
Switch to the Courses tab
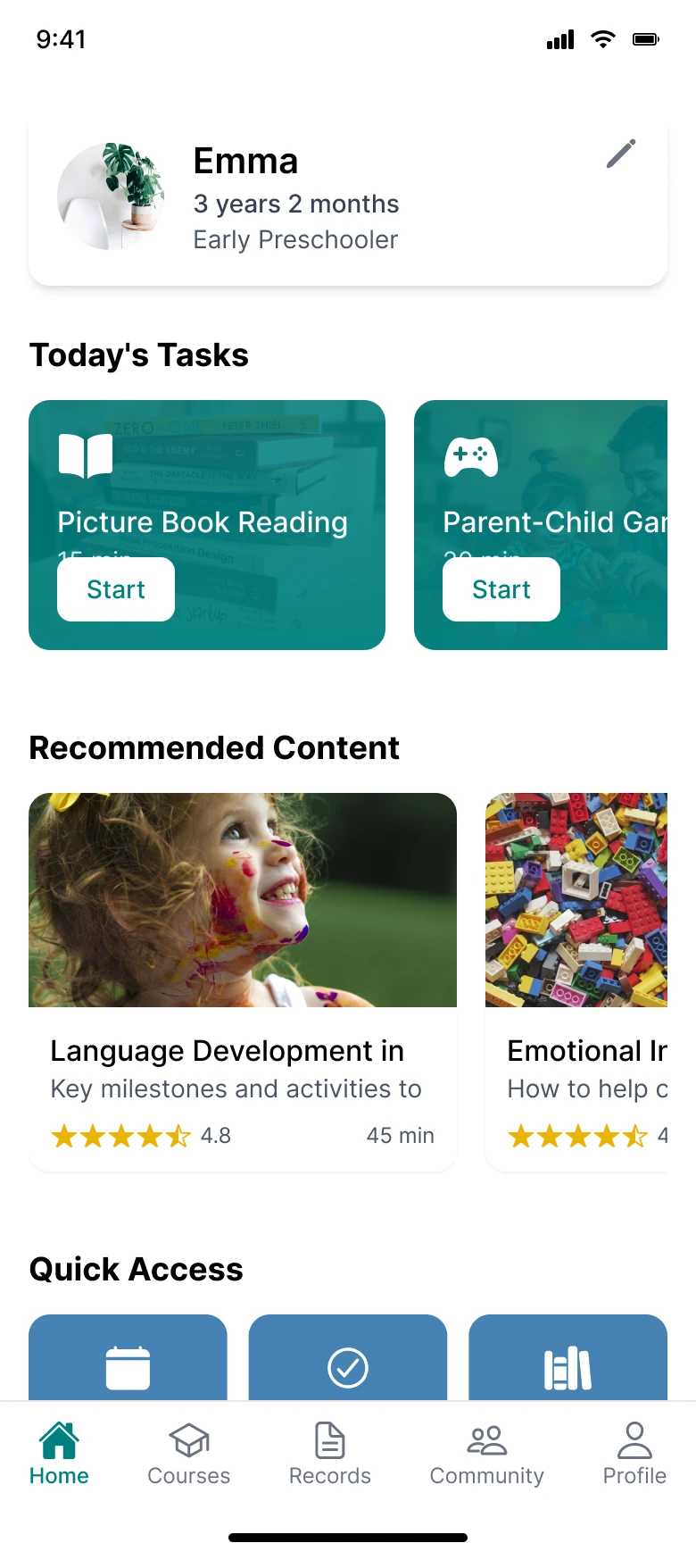point(189,1454)
